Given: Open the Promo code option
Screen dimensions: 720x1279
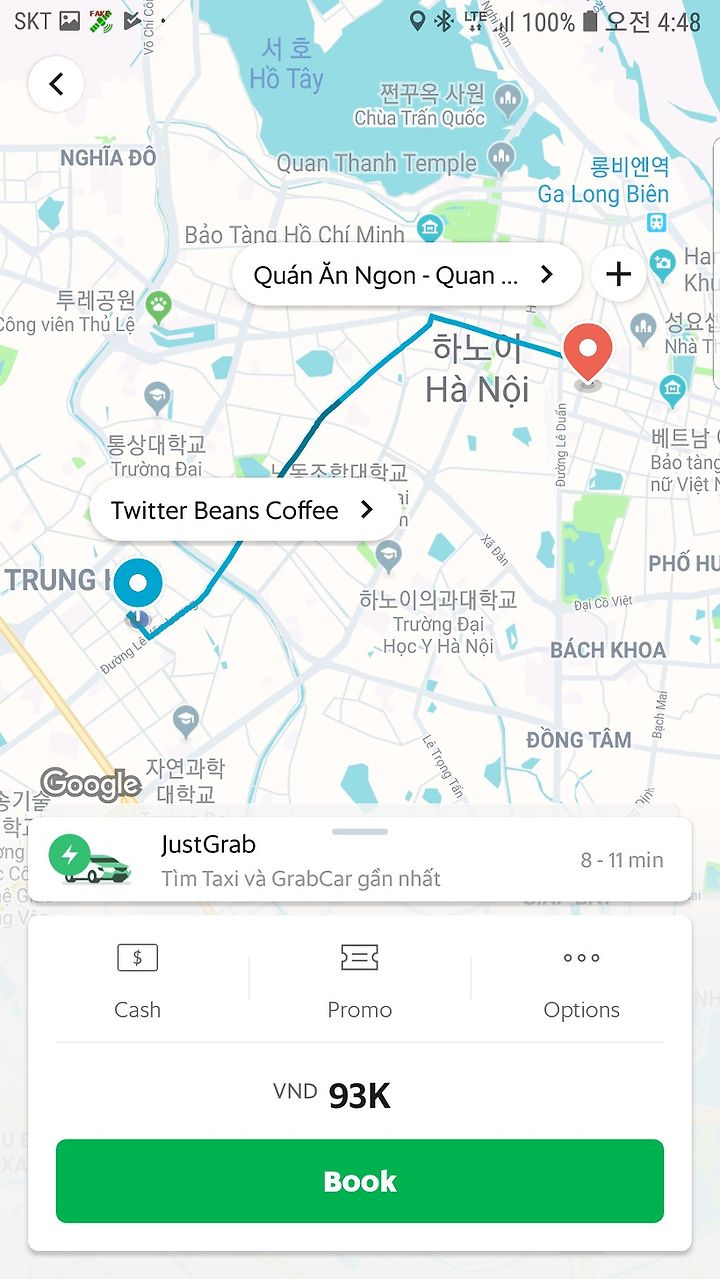Looking at the screenshot, I should point(360,982).
